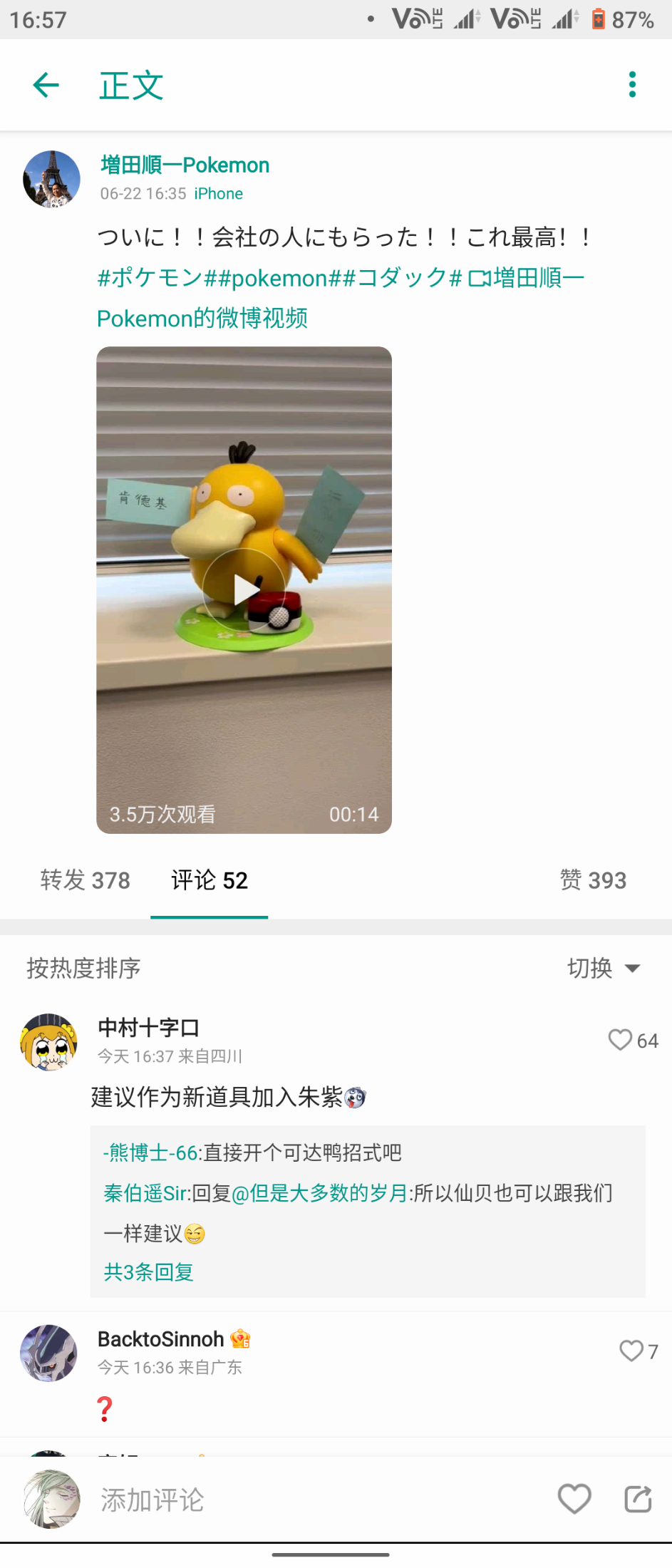Select the 评论 52 tab

tap(209, 880)
